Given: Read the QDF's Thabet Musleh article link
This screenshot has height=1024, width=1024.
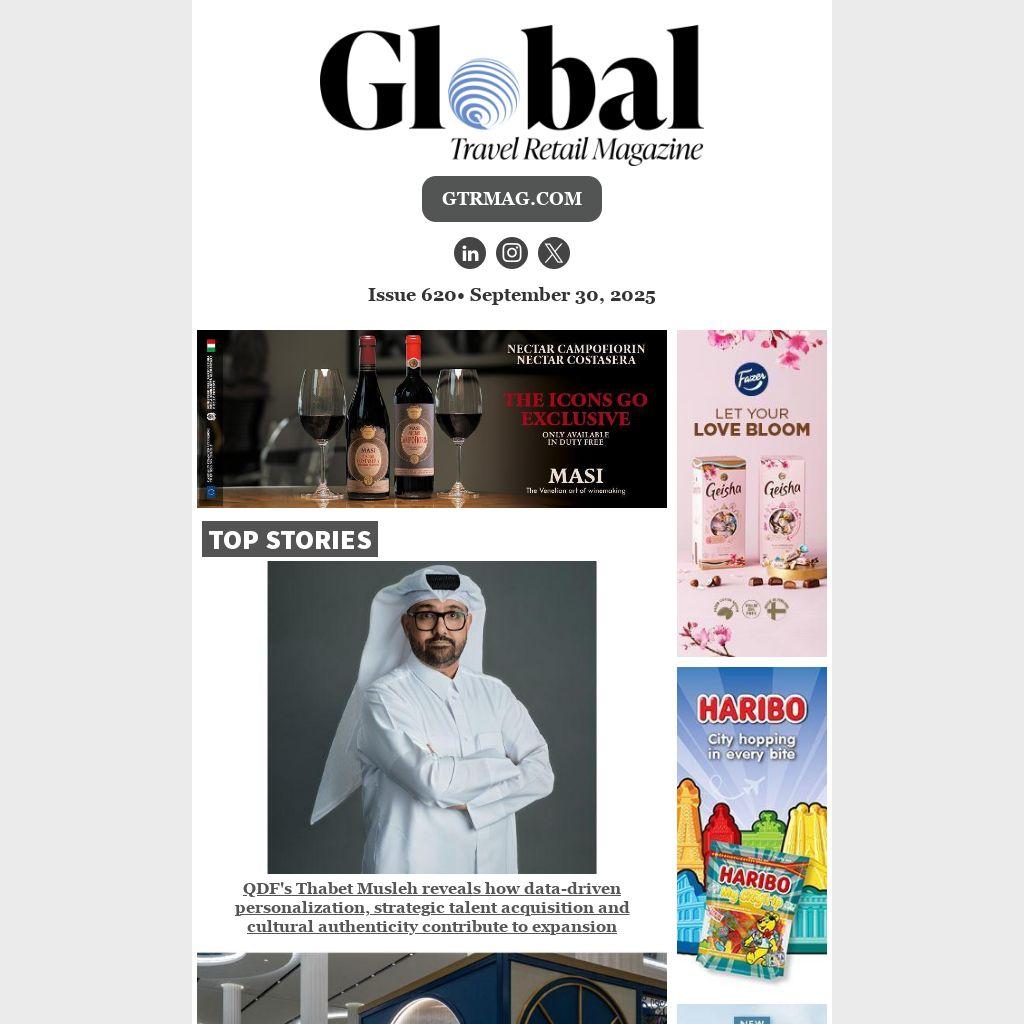Looking at the screenshot, I should (431, 907).
